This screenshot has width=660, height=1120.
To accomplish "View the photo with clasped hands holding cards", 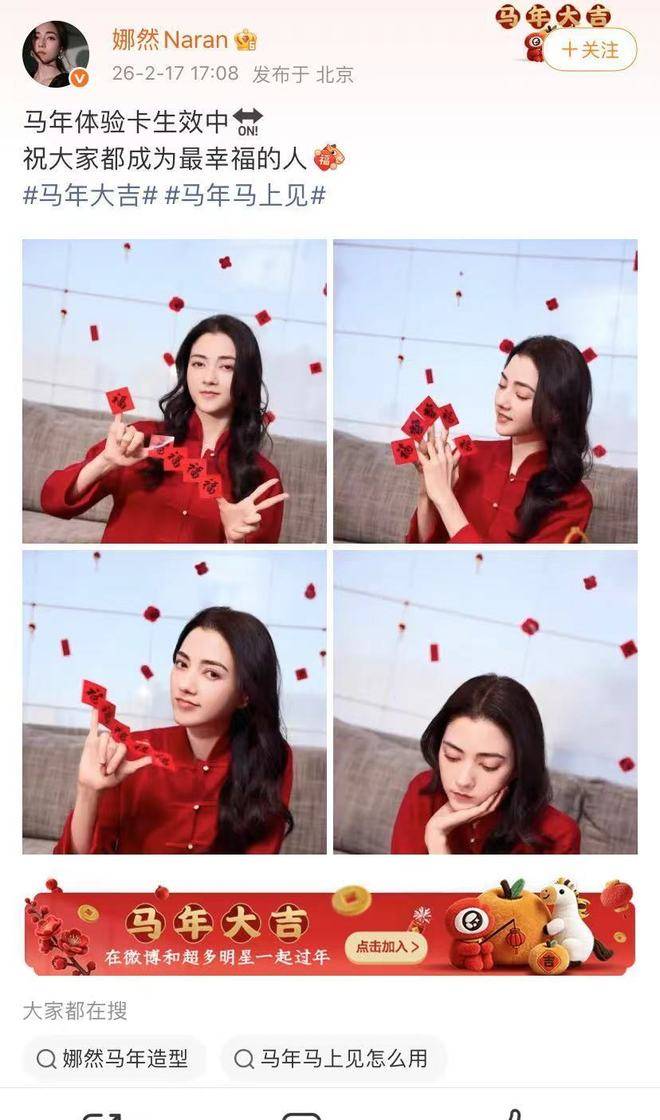I will (x=485, y=391).
